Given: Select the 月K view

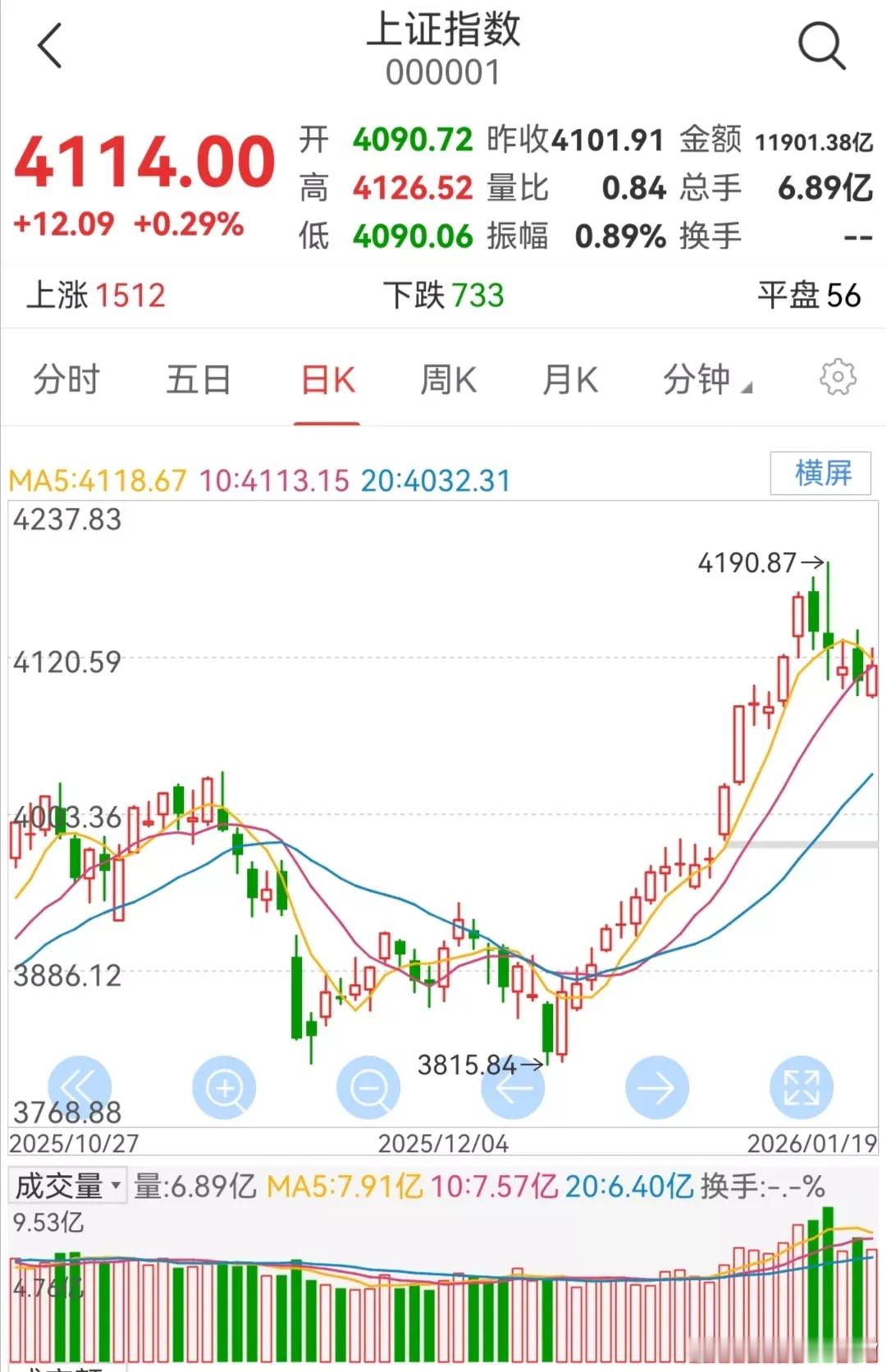Looking at the screenshot, I should click(x=570, y=379).
